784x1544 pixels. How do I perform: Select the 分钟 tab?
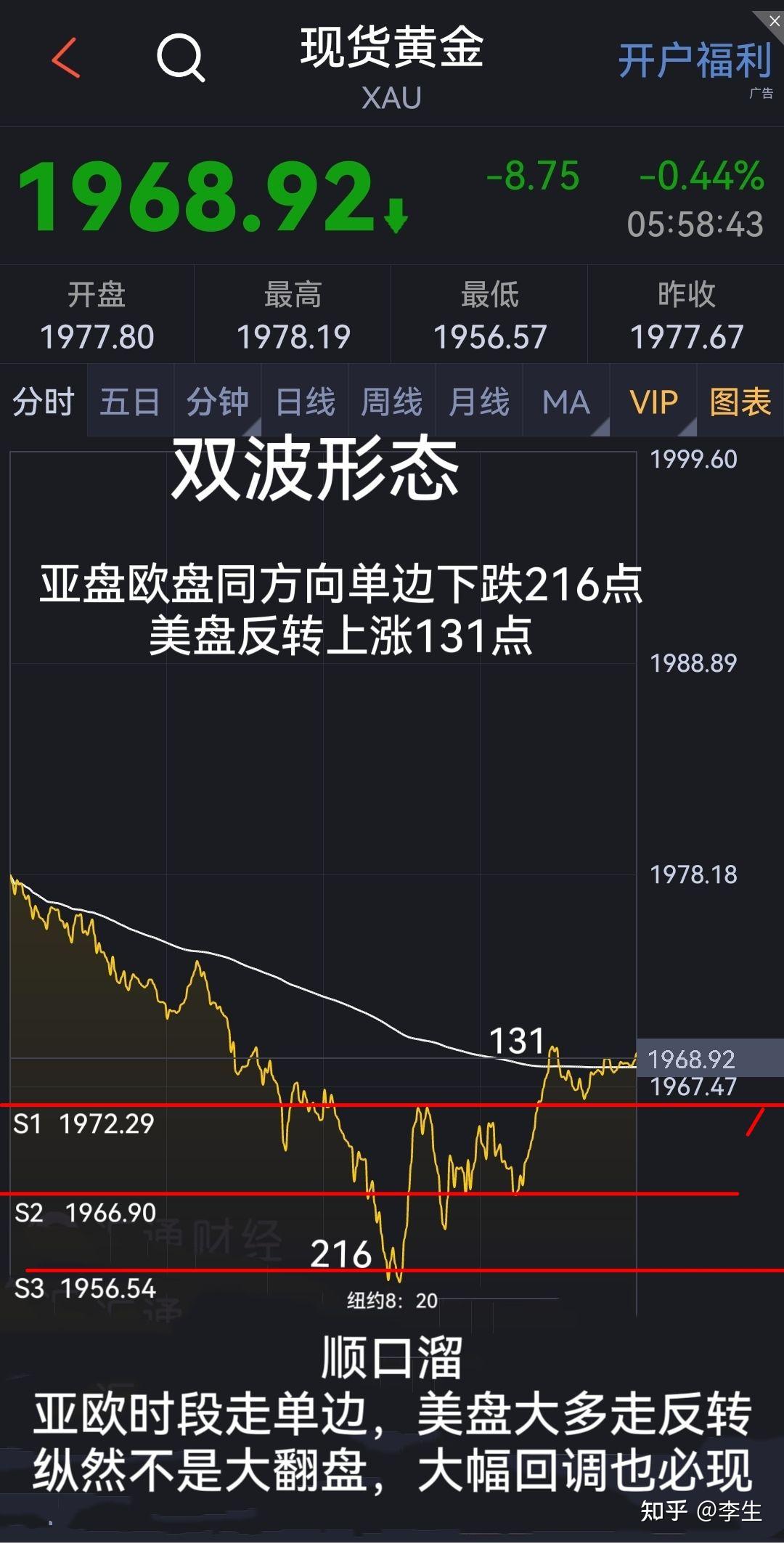[218, 402]
